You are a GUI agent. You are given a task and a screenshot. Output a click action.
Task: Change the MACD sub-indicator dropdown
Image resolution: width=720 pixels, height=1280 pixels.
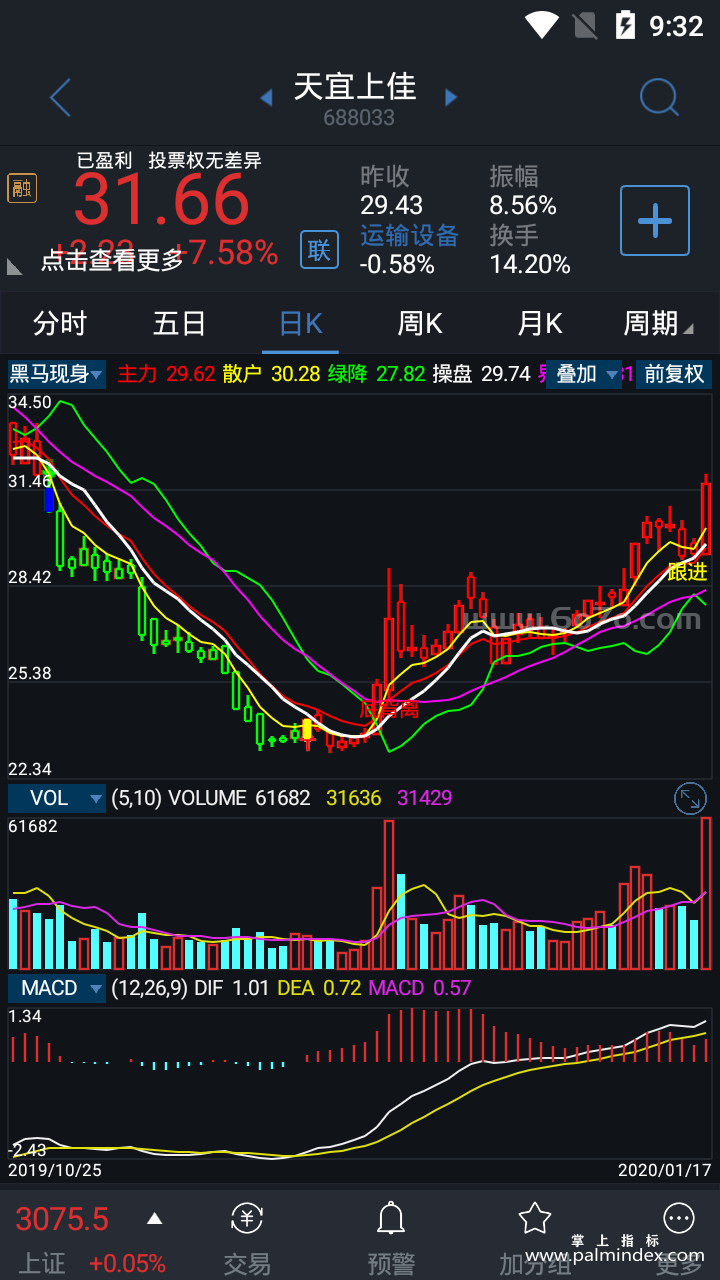56,988
